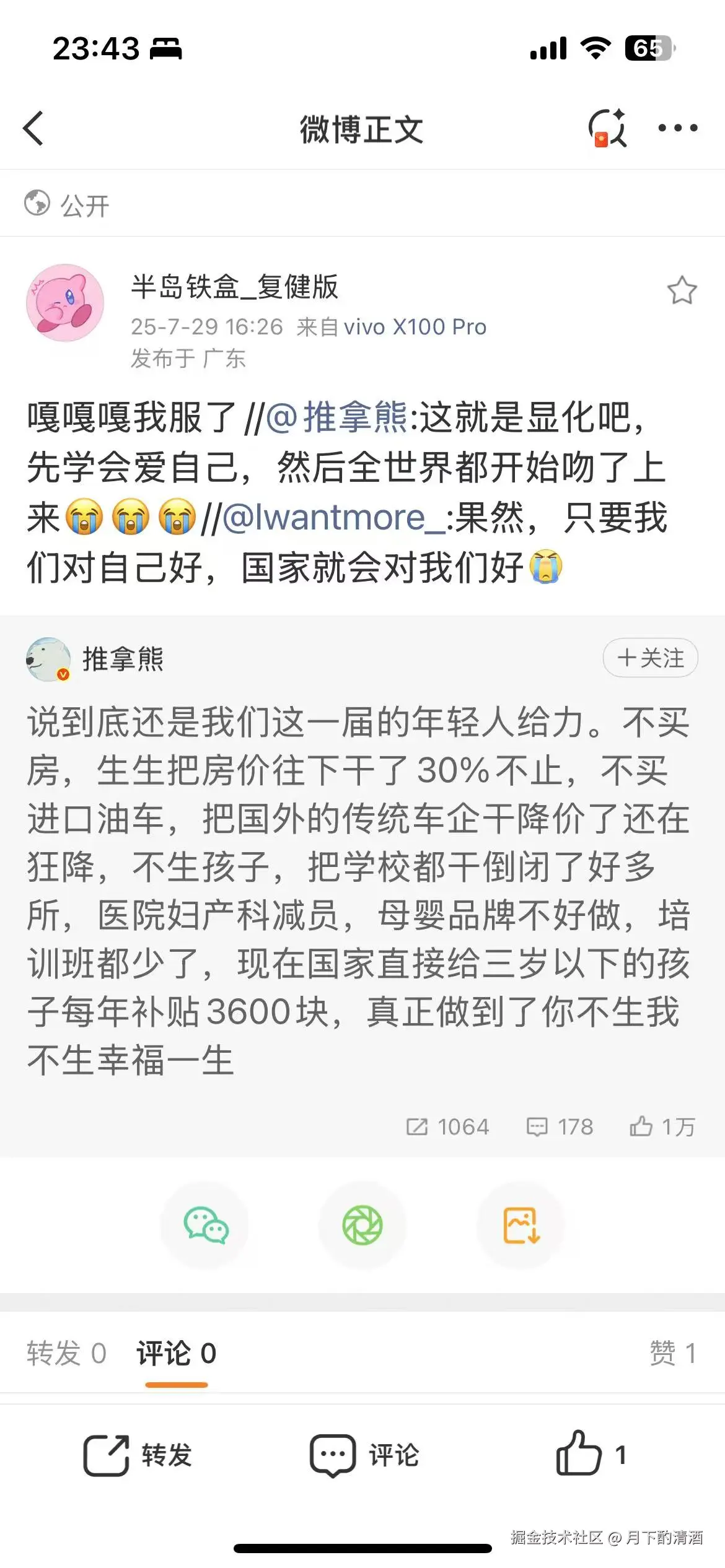Go back from the Weibo post page
The image size is (725, 1568).
33,129
